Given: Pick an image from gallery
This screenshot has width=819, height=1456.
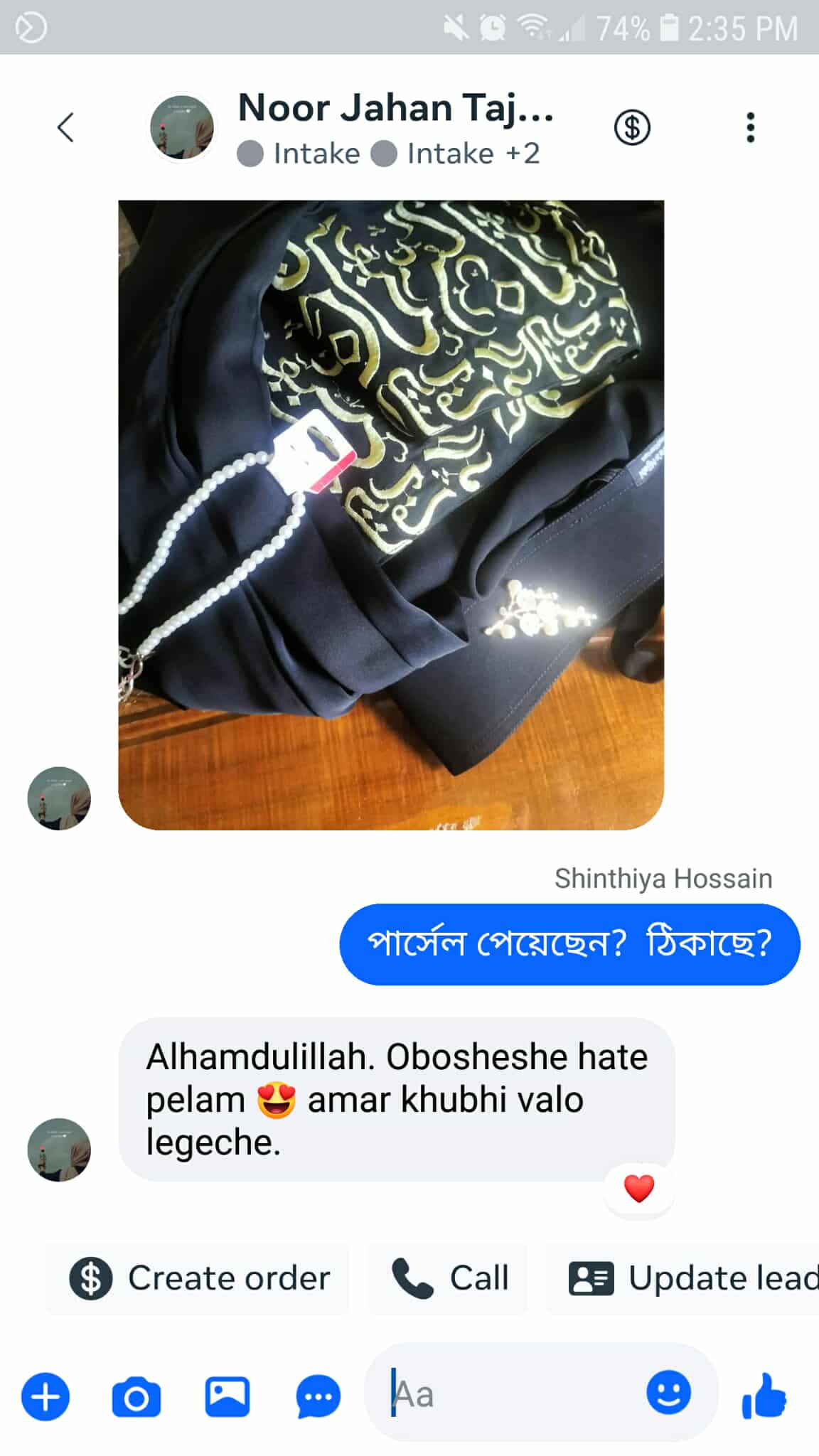Looking at the screenshot, I should (227, 1396).
